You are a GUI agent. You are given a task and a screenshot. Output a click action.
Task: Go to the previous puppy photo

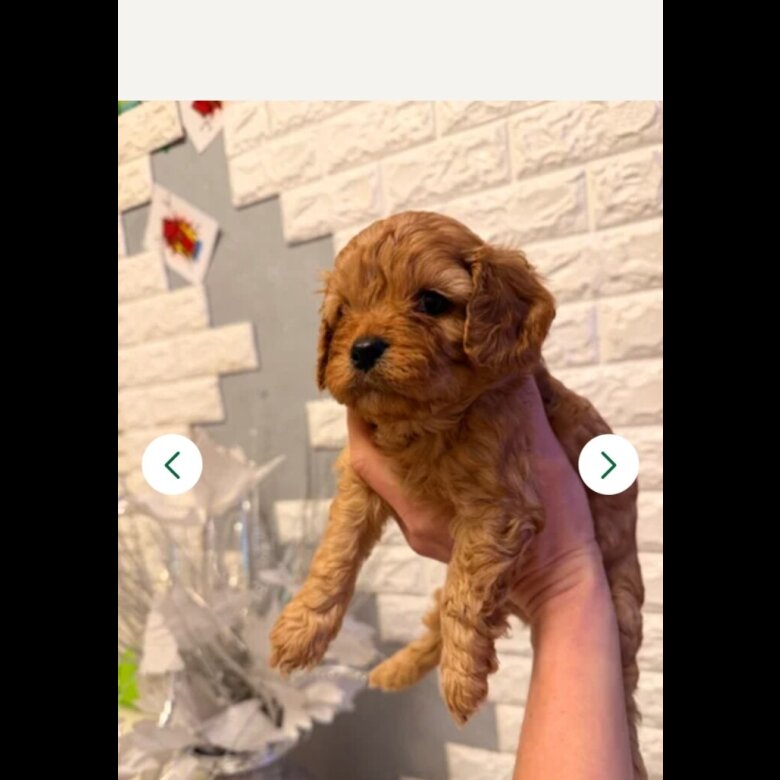pyautogui.click(x=172, y=465)
